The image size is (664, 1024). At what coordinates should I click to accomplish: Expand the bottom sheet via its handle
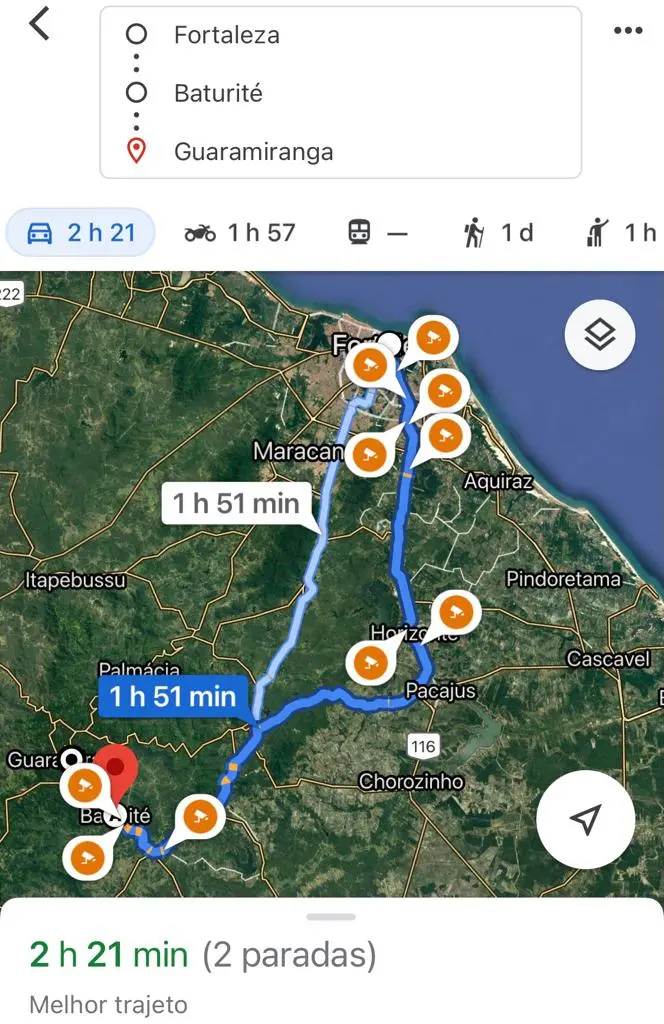click(x=332, y=916)
